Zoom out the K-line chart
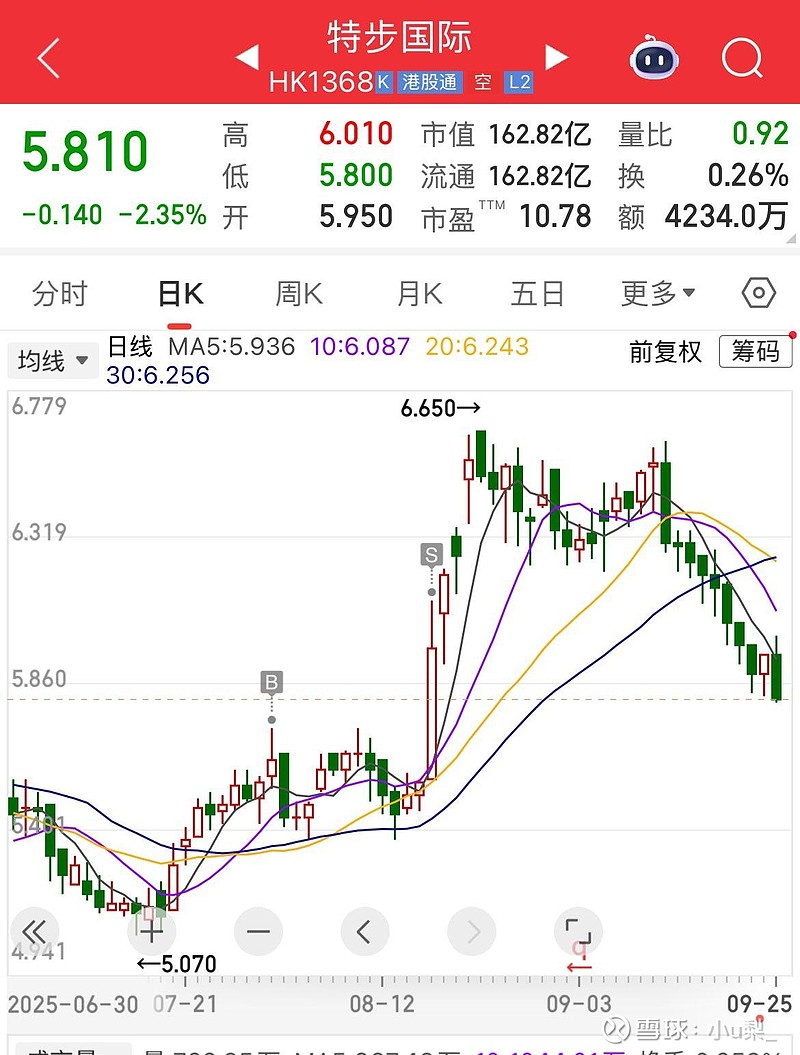The image size is (800, 1055). (x=258, y=931)
